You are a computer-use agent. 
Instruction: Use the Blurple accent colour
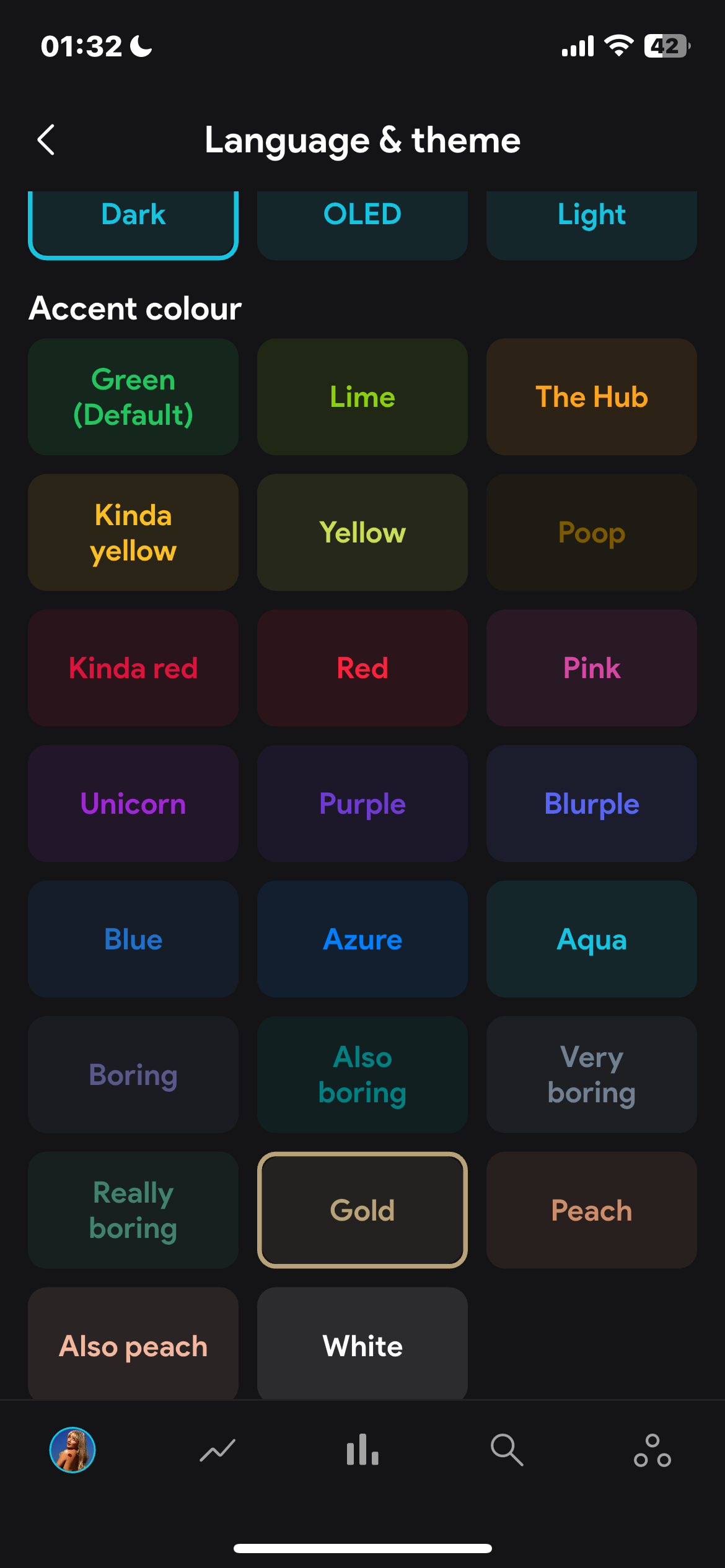[591, 804]
